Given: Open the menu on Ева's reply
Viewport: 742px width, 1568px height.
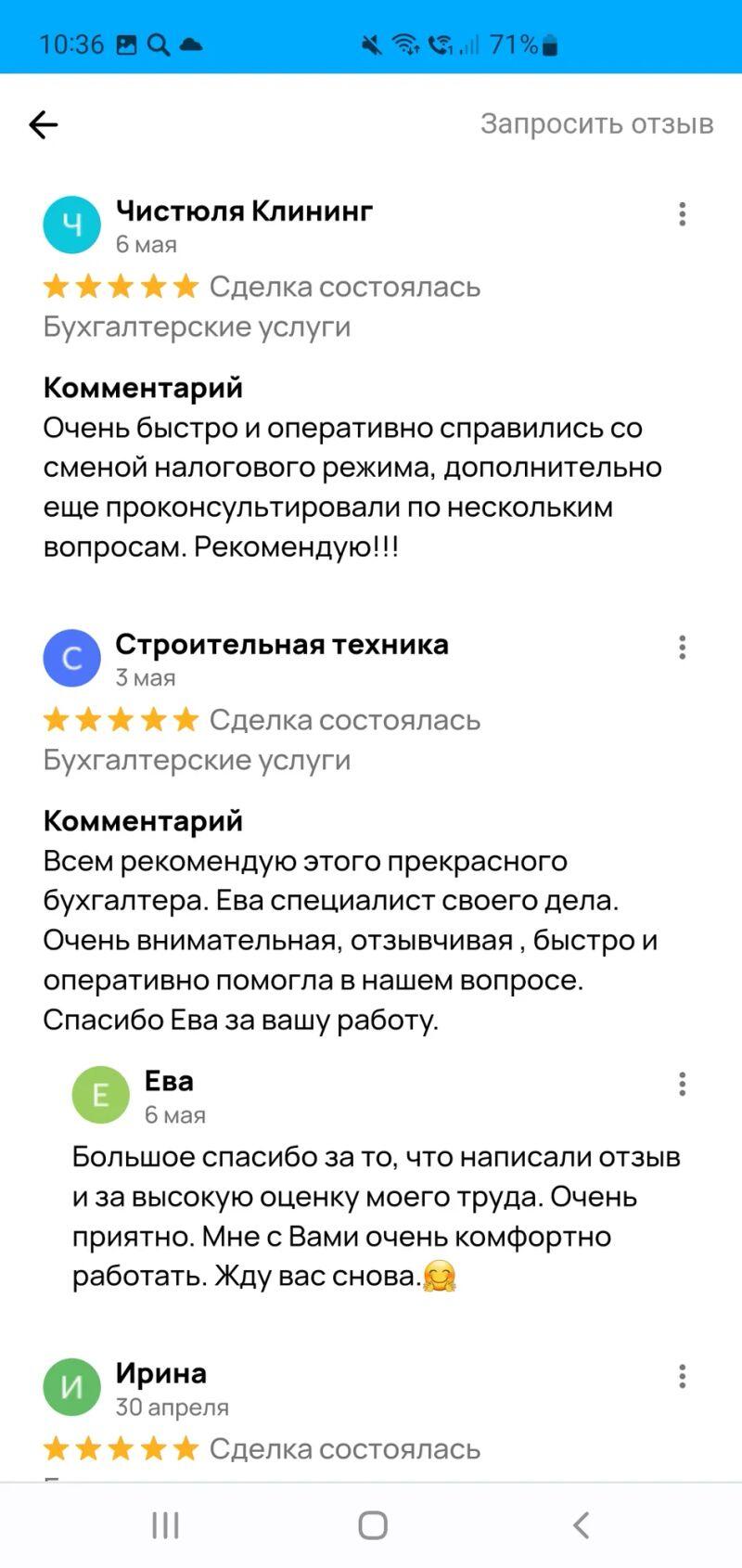Looking at the screenshot, I should 682,1084.
